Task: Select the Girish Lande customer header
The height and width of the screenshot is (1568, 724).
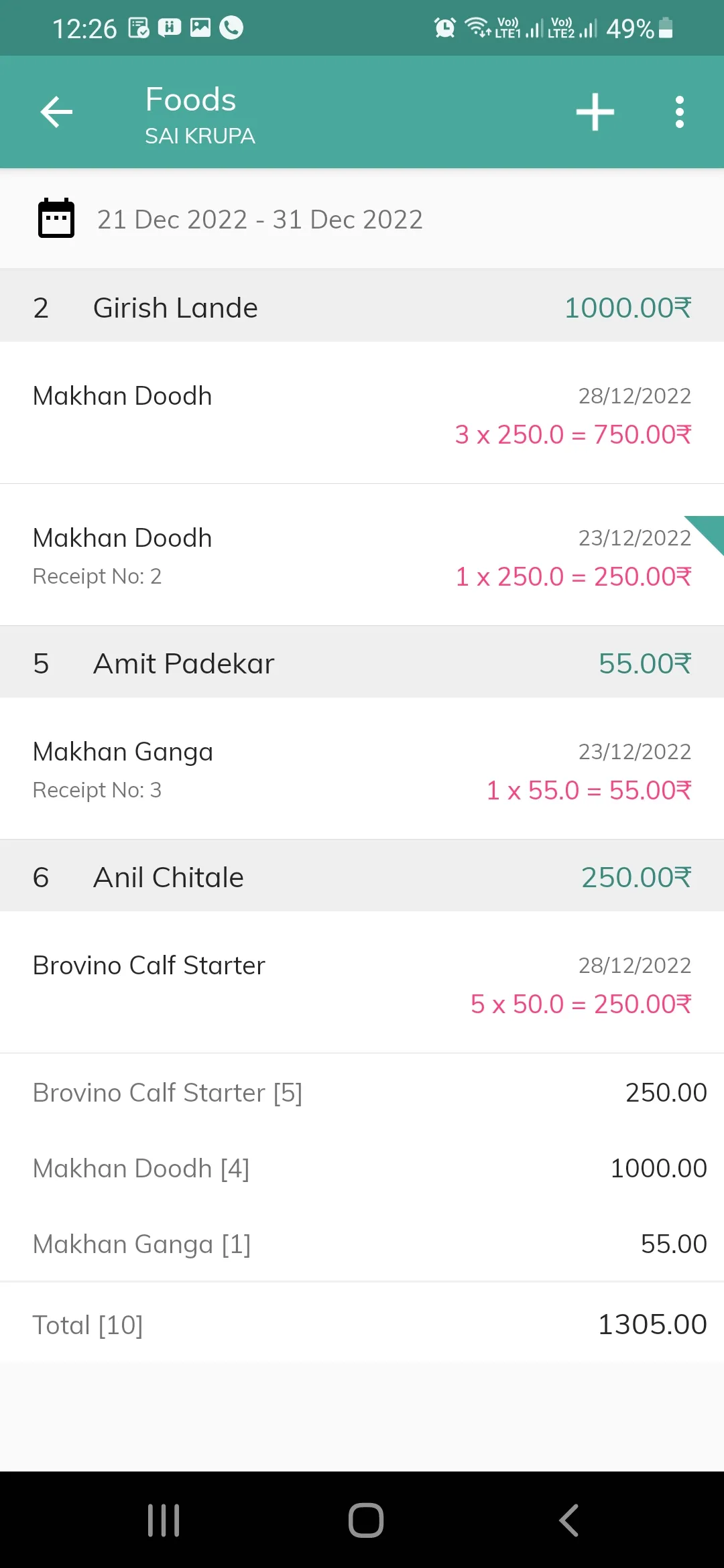Action: [362, 307]
